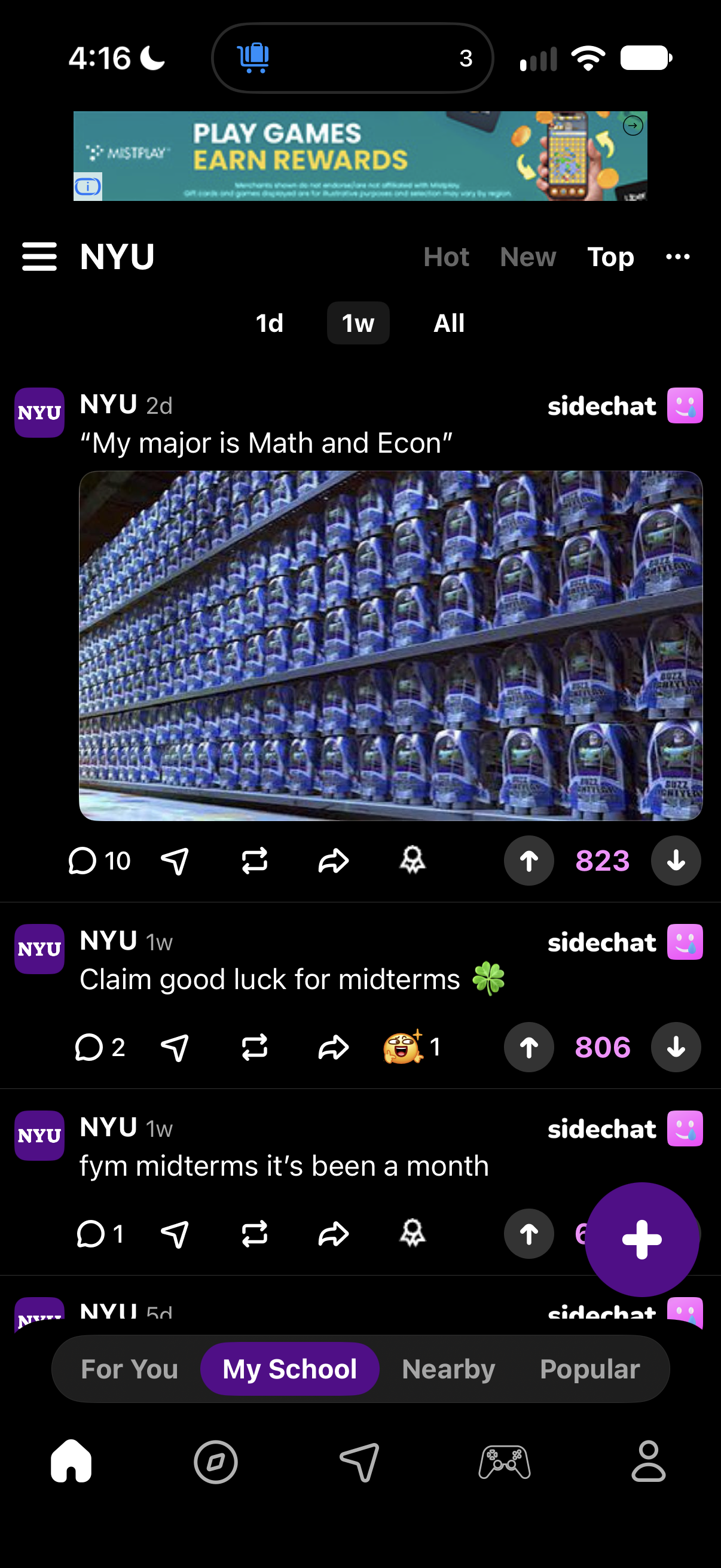Downvote the "My major is Math and Econ" post
This screenshot has height=1568, width=721.
click(676, 861)
